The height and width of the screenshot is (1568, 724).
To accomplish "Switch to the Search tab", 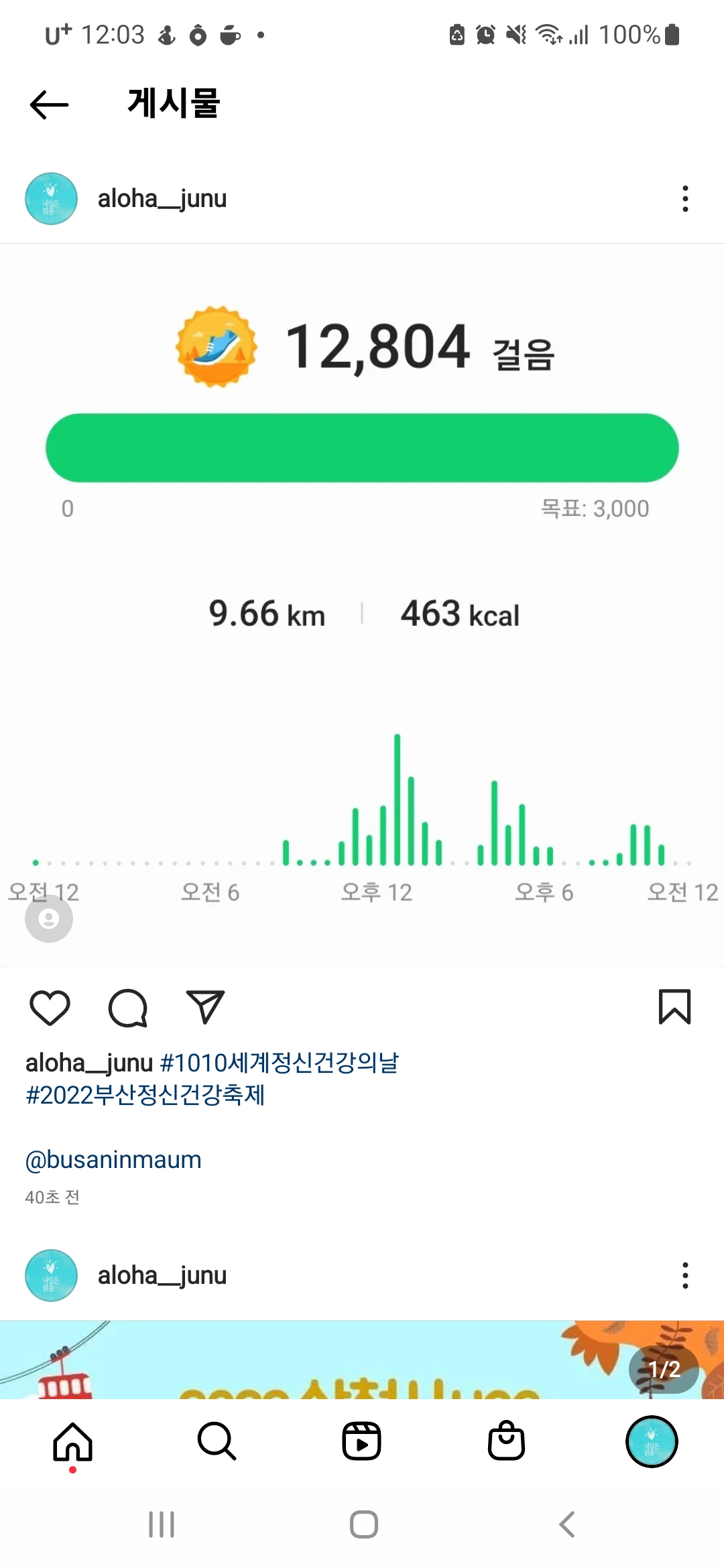I will click(x=217, y=1441).
